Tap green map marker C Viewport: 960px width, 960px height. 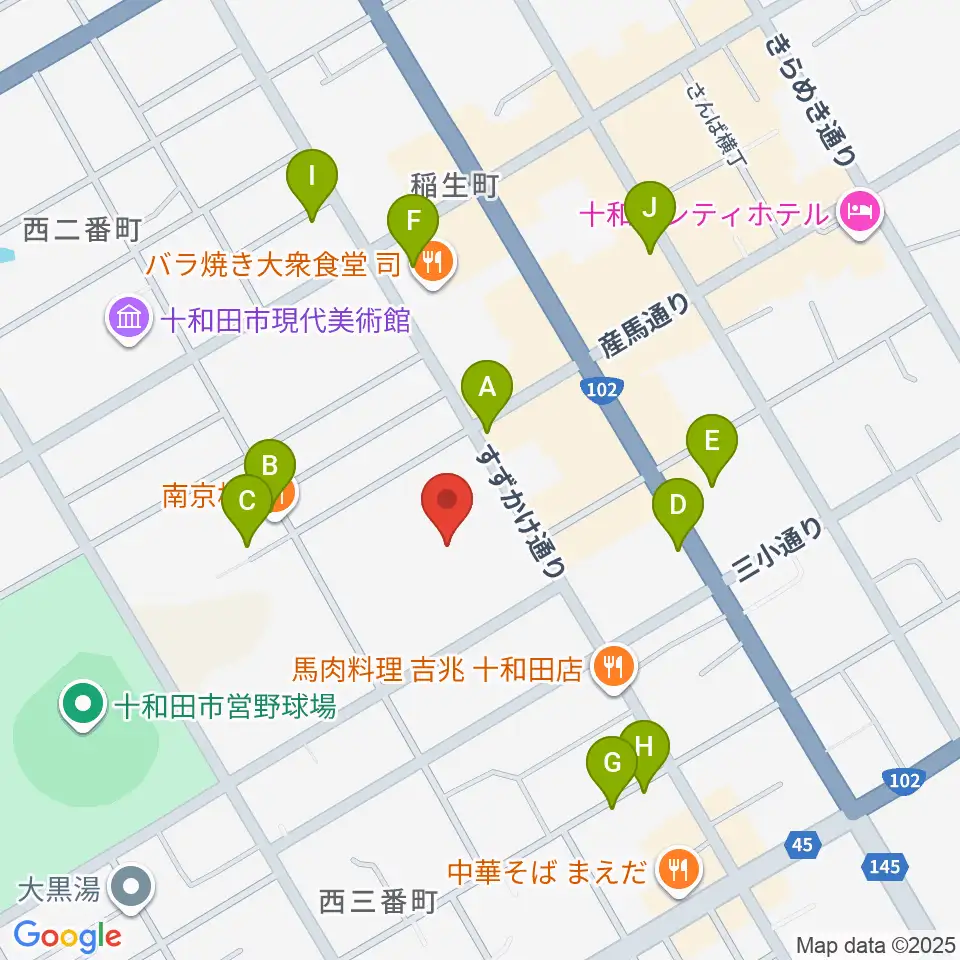(247, 509)
